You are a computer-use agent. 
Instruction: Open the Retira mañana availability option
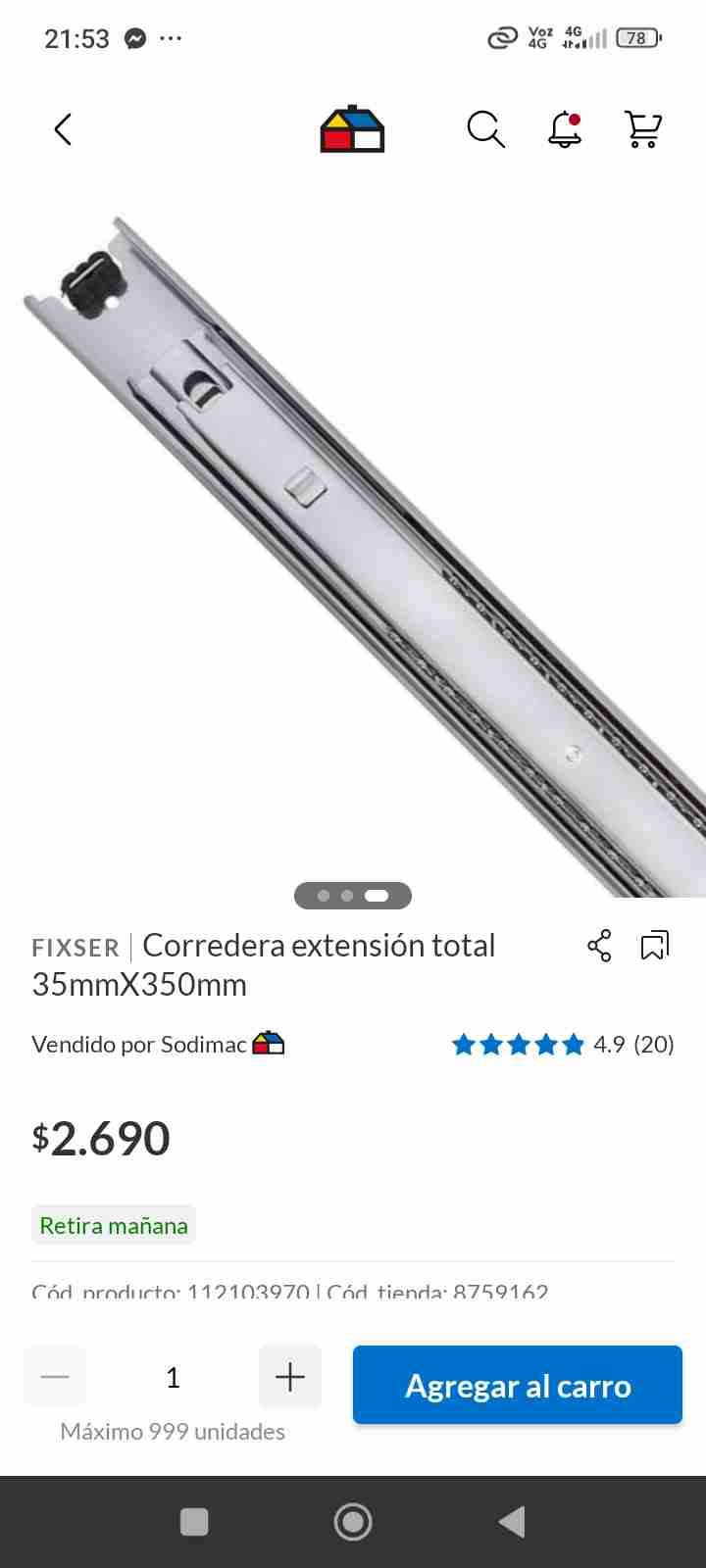(113, 1225)
